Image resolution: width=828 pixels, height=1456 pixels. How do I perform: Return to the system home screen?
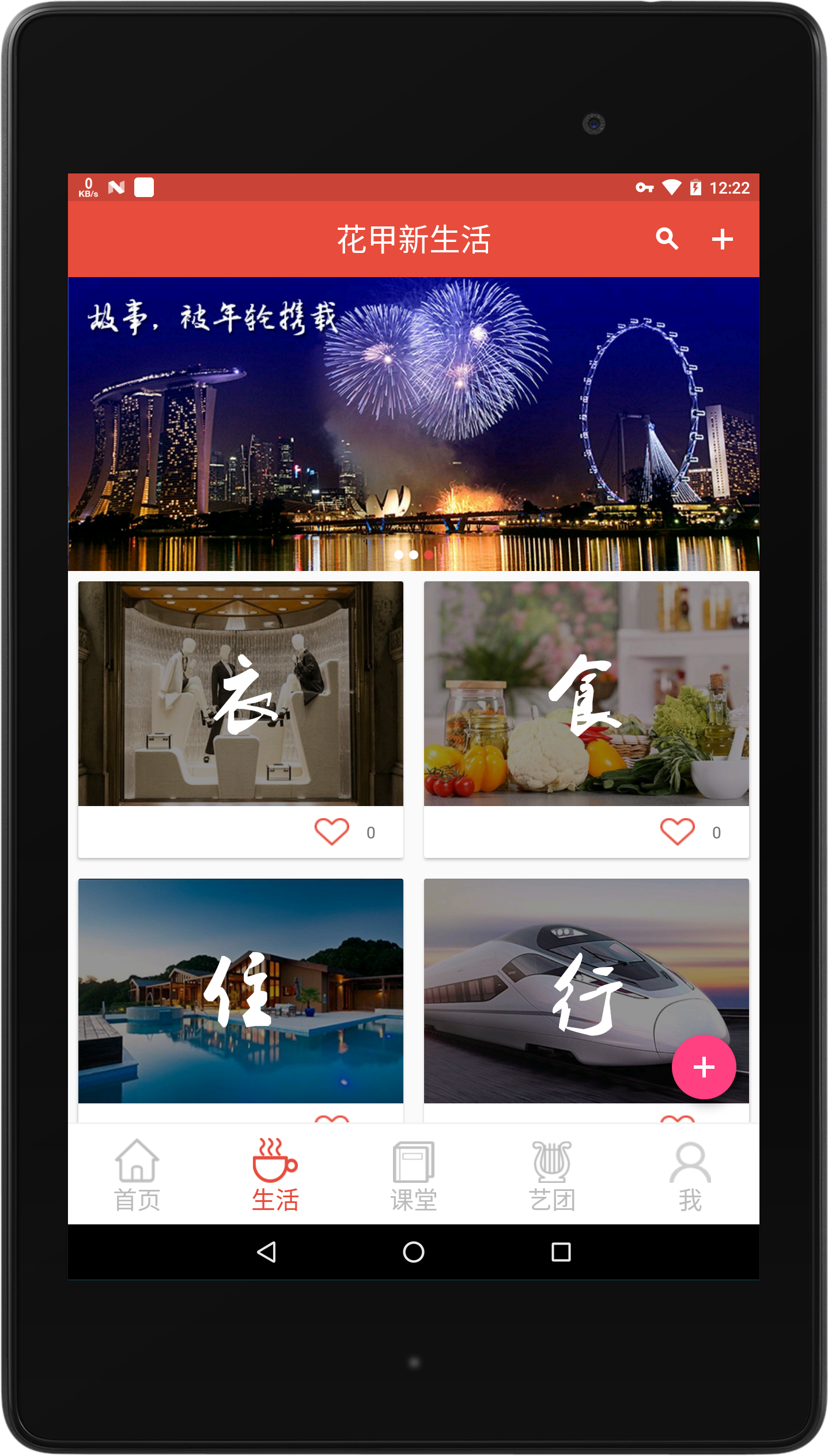pyautogui.click(x=413, y=1251)
